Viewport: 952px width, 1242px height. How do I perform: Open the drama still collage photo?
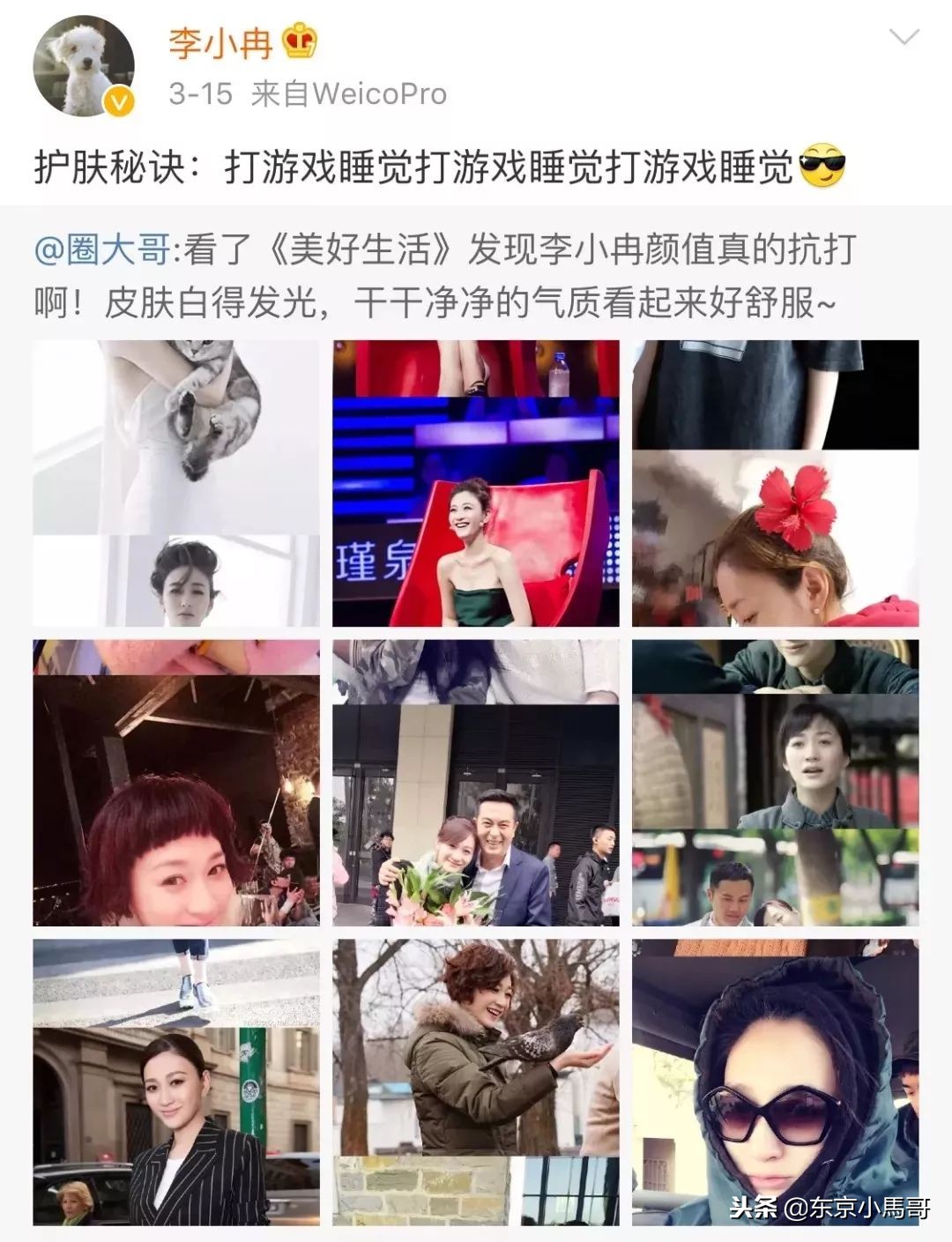(x=775, y=783)
